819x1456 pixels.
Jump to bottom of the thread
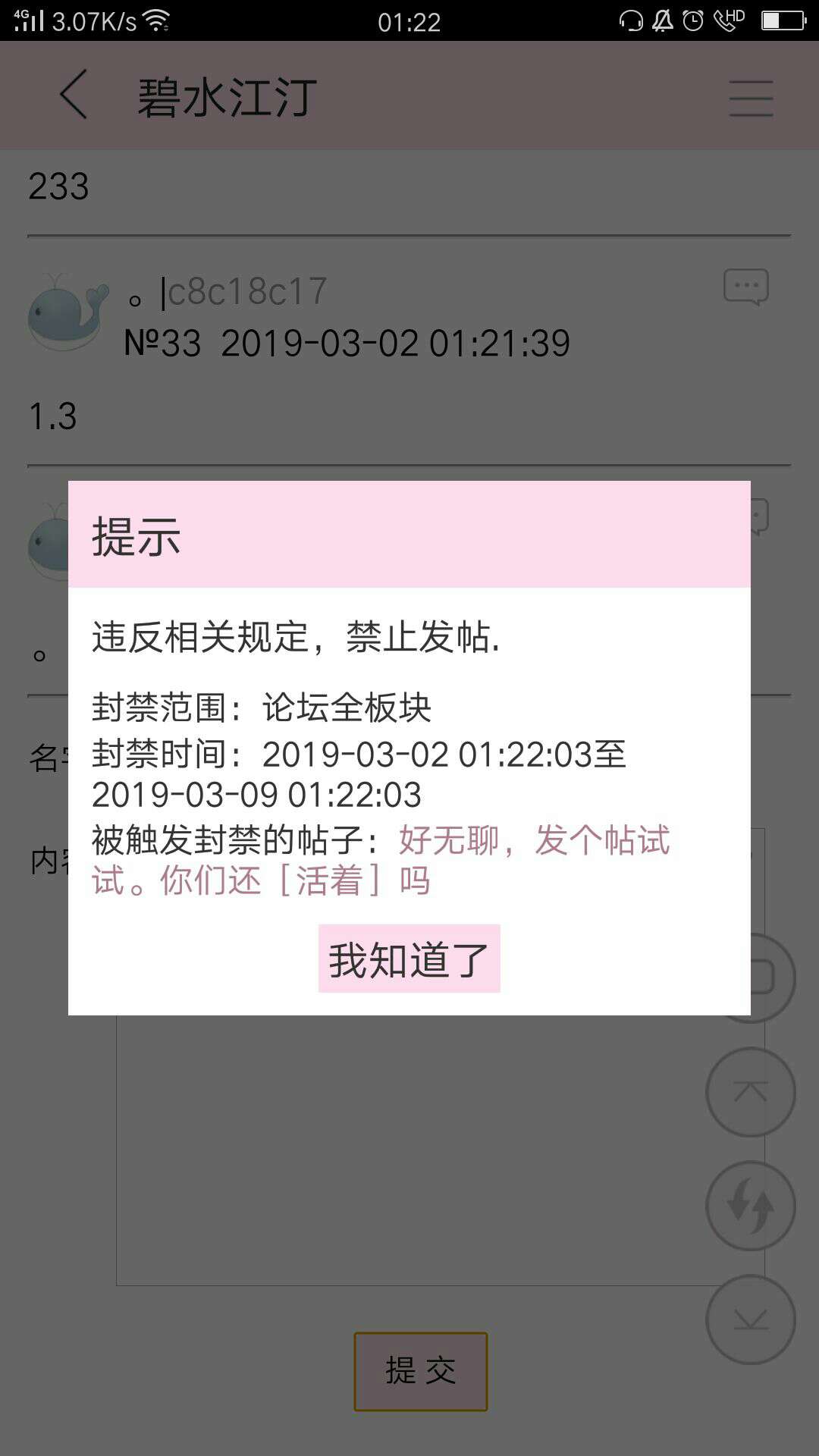[x=751, y=1319]
